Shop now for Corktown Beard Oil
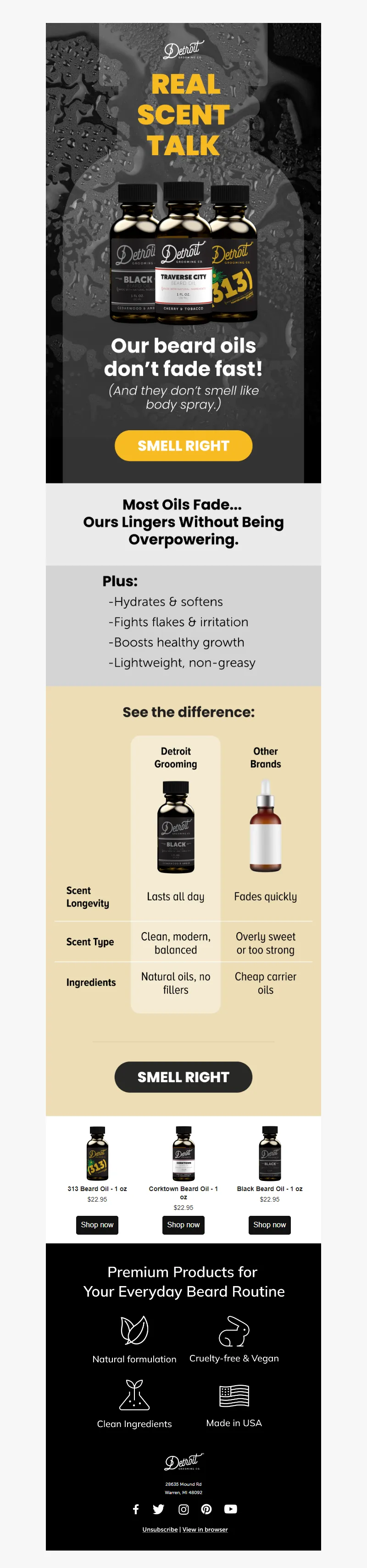 183,1225
